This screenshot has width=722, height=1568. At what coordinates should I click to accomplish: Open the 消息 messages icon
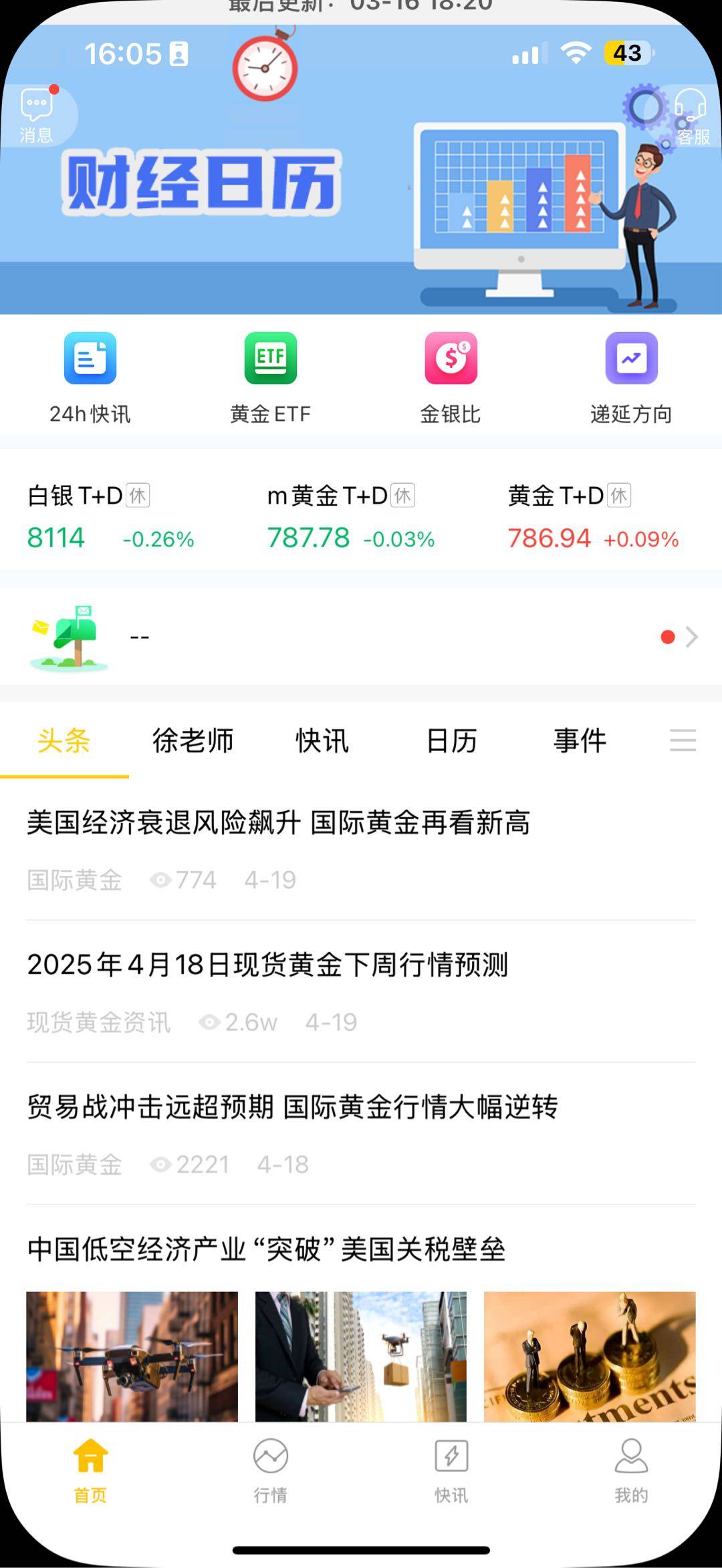[x=37, y=115]
